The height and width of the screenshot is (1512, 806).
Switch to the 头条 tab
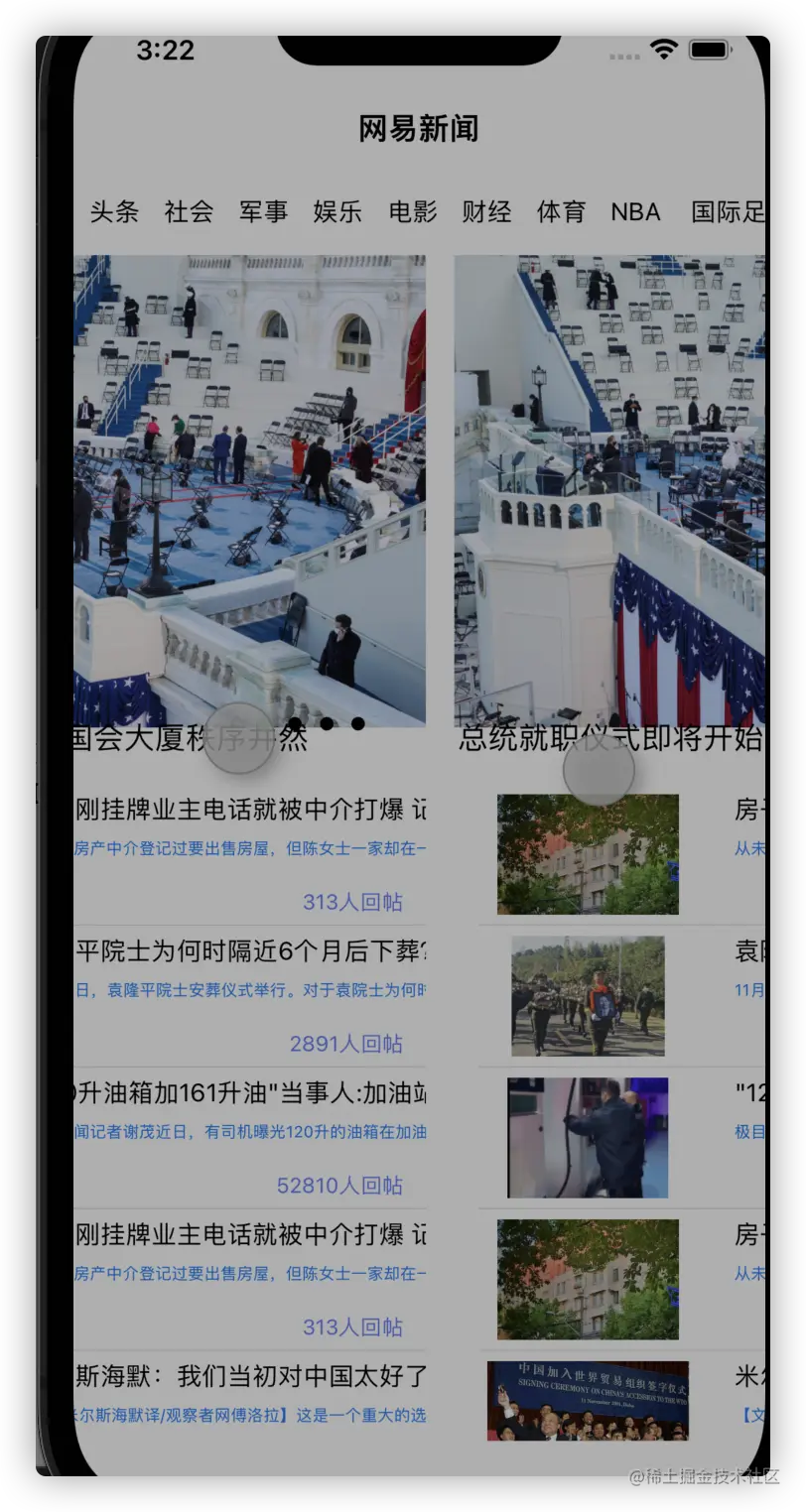pos(114,211)
